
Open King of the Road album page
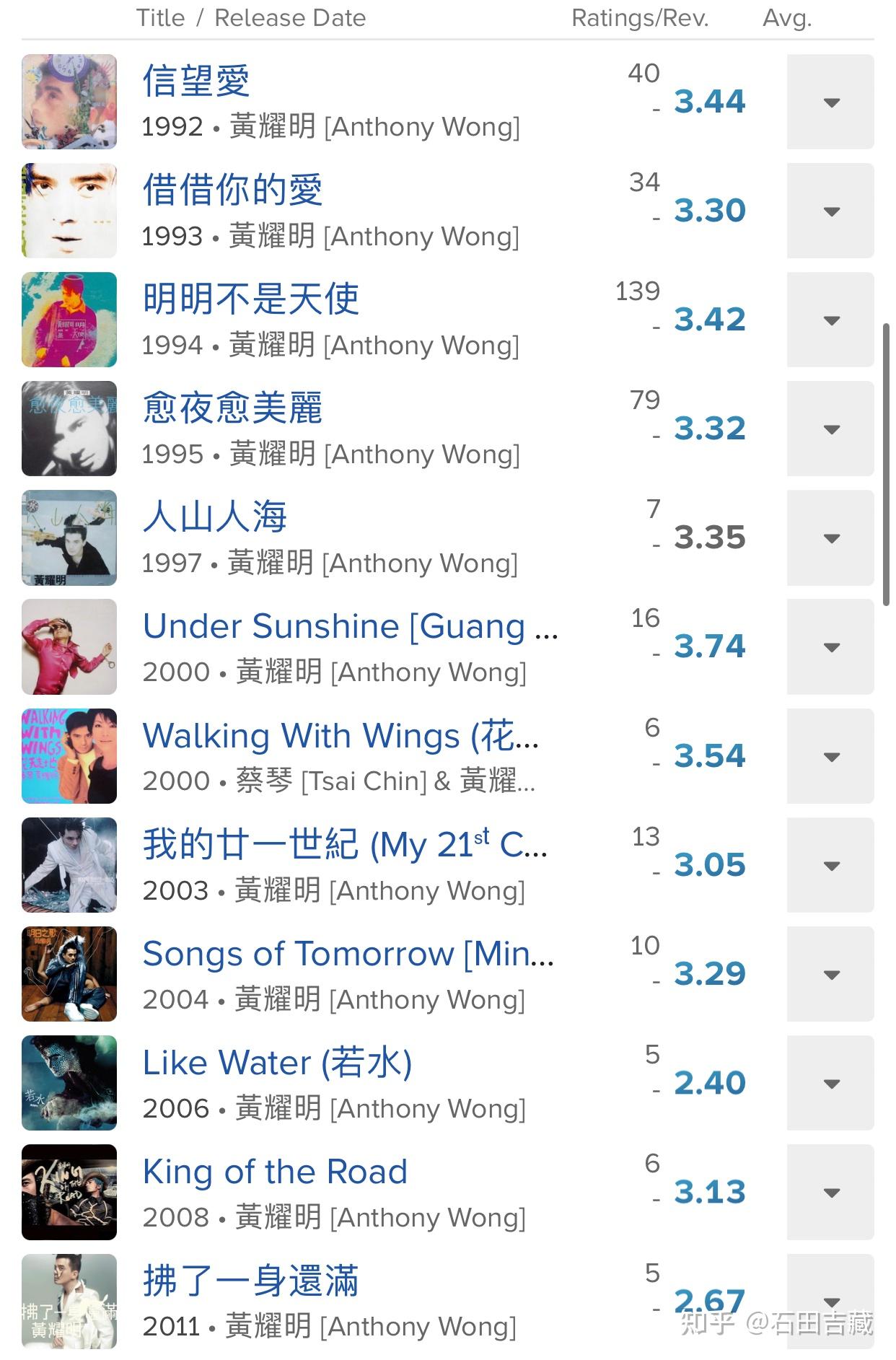[274, 1171]
